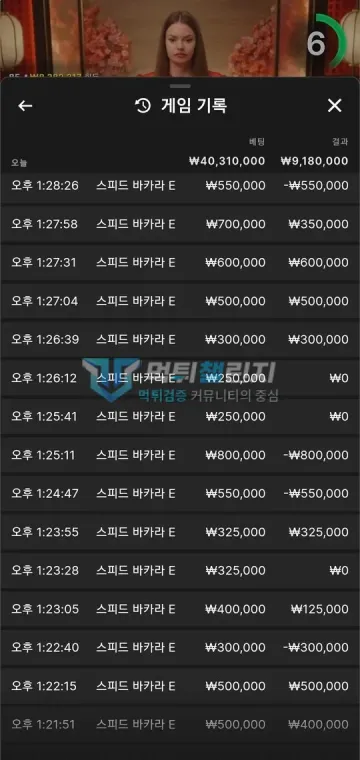This screenshot has height=760, width=360.
Task: Open the 1:22:15 game record
Action: (180, 686)
